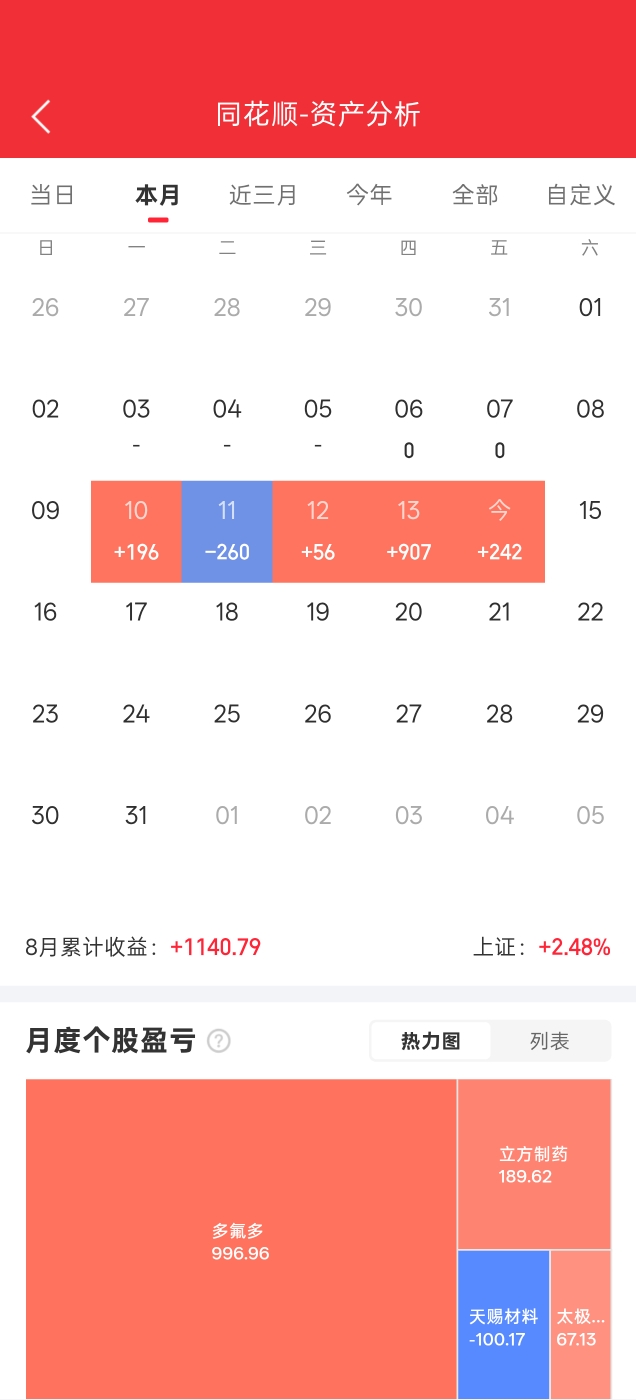Viewport: 636px width, 1400px height.
Task: Open the help icon beside 月度个股盈亏
Action: pos(219,1041)
